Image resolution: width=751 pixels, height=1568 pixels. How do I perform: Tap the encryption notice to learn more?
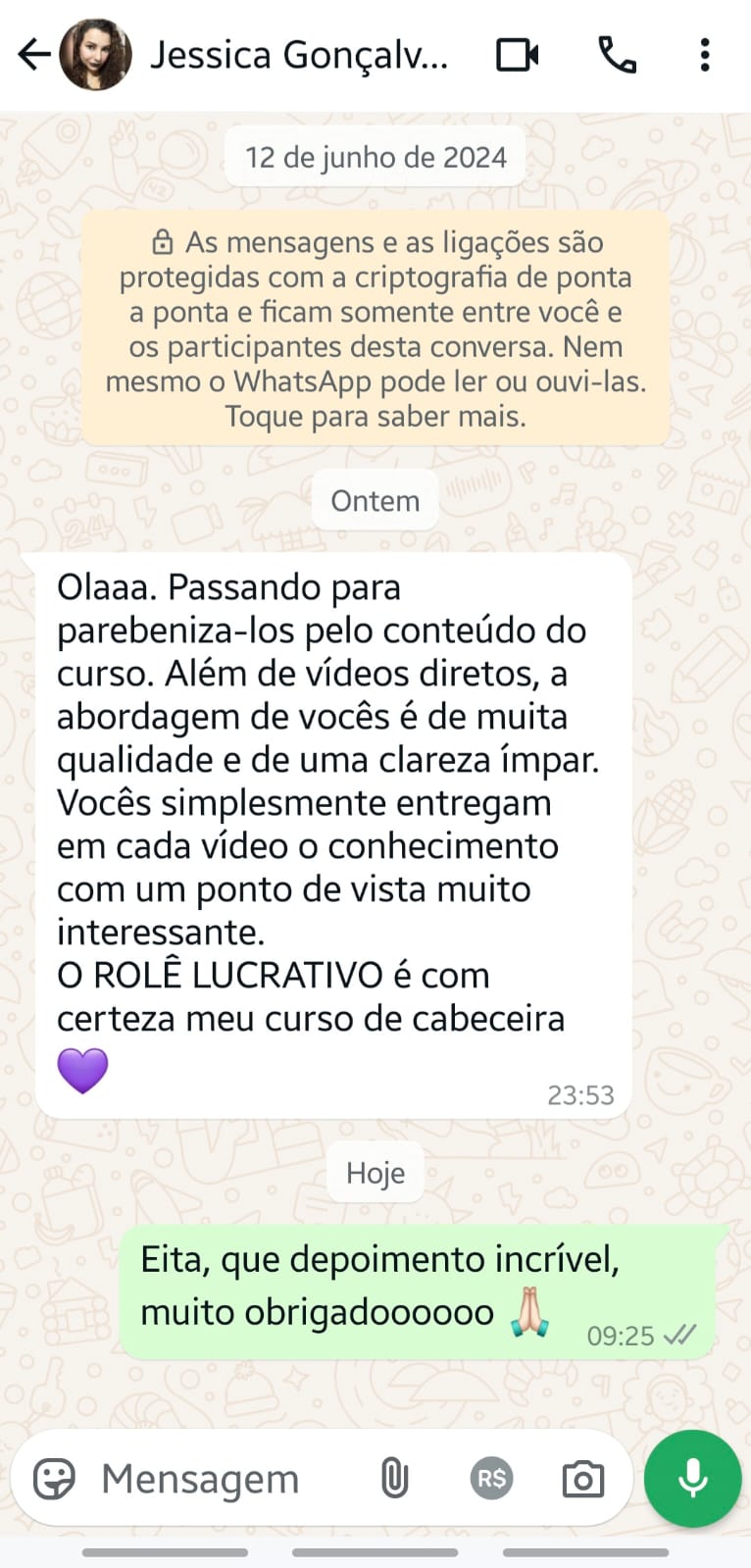(375, 329)
